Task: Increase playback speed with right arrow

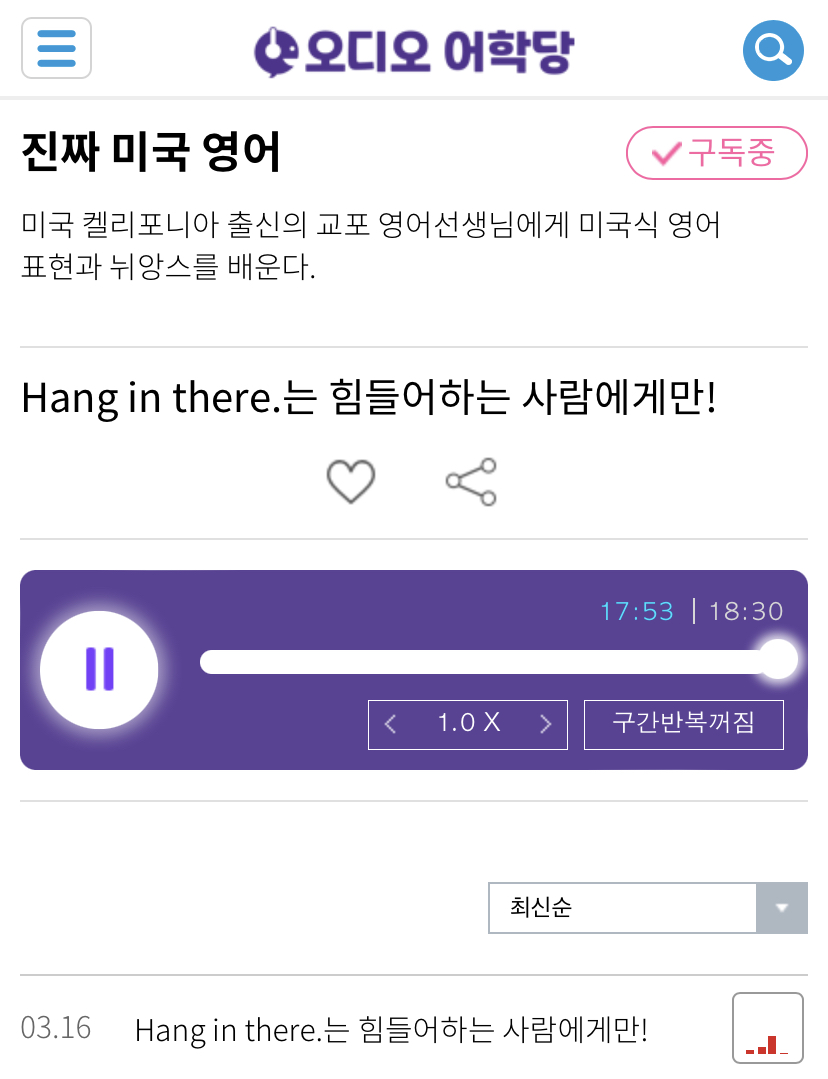Action: 545,724
